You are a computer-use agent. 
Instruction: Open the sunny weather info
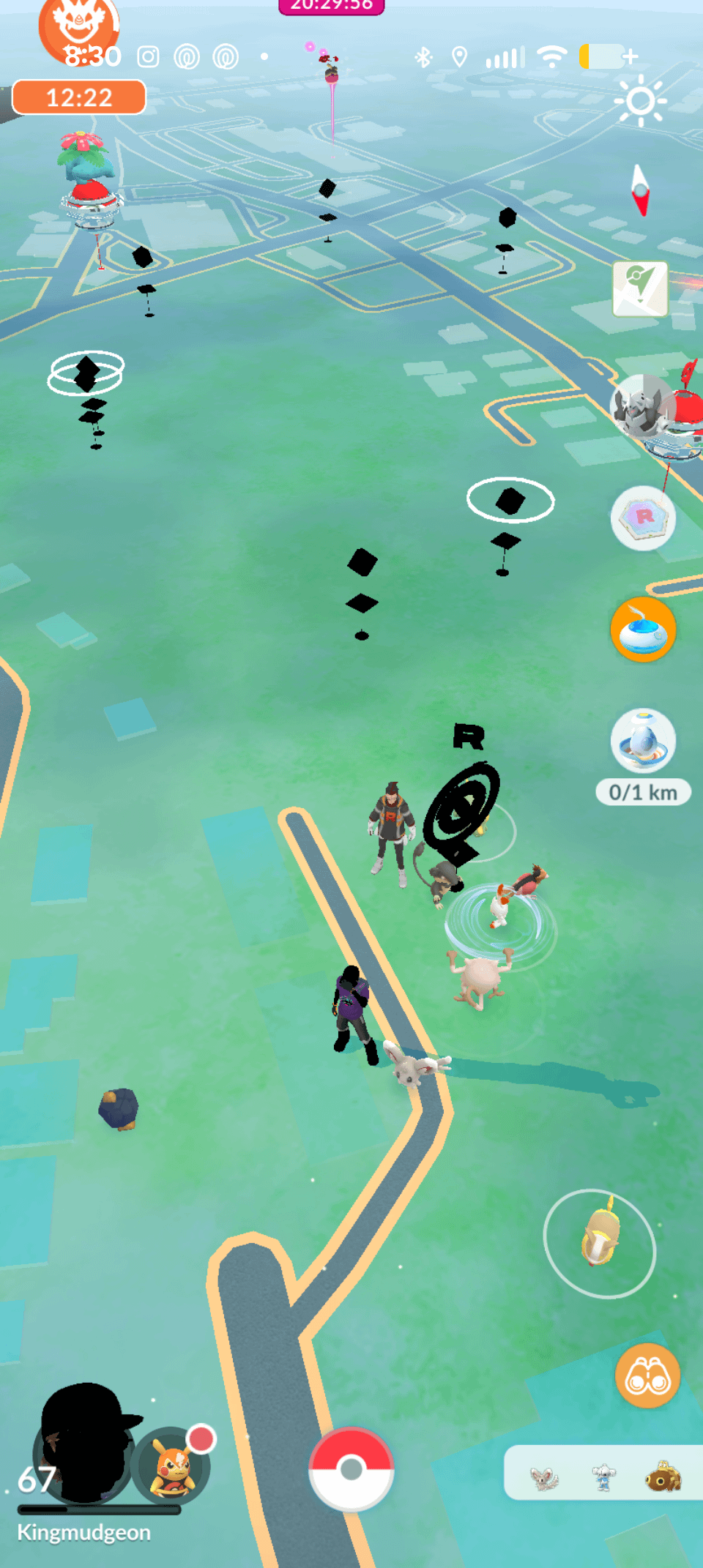[640, 100]
